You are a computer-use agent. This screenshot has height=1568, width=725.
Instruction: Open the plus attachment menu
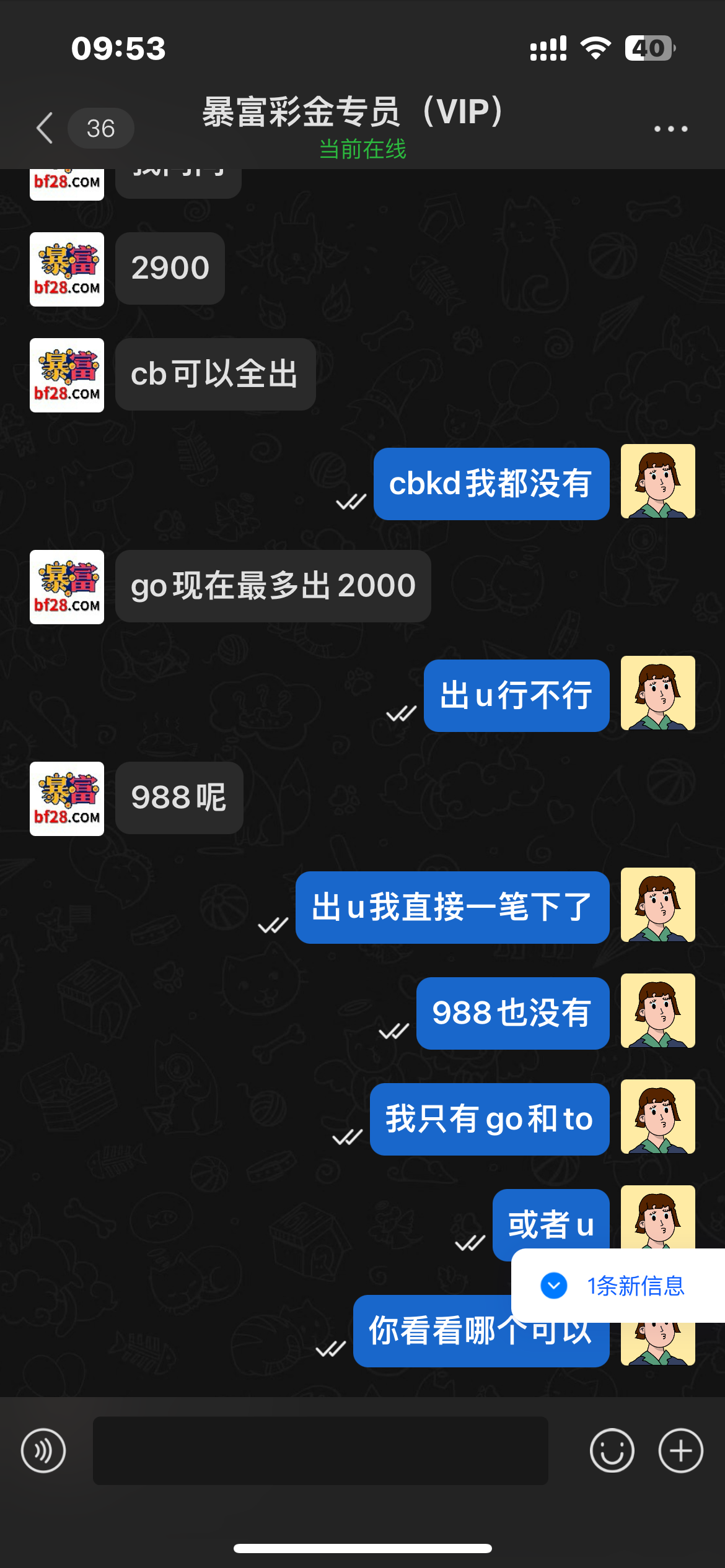click(680, 1450)
